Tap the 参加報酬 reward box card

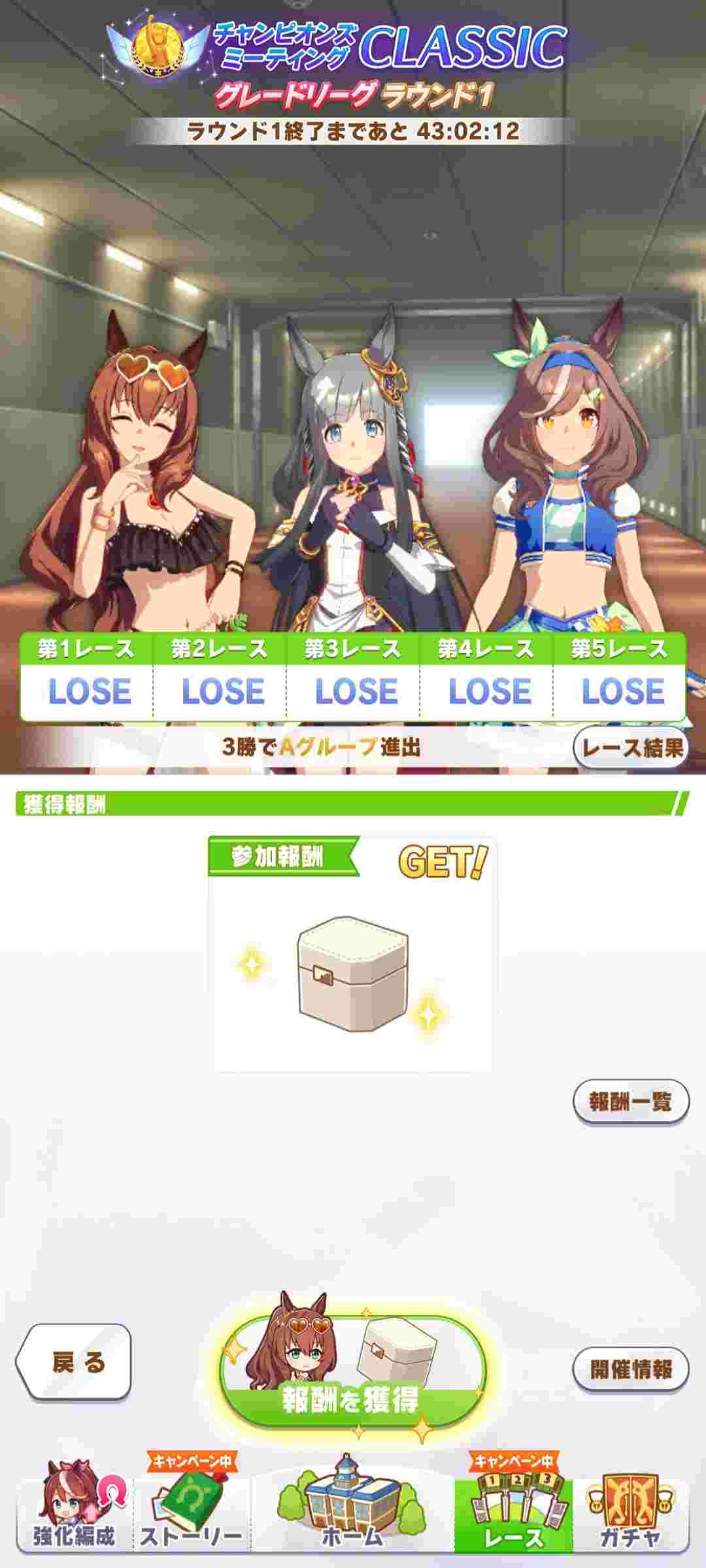pyautogui.click(x=353, y=954)
